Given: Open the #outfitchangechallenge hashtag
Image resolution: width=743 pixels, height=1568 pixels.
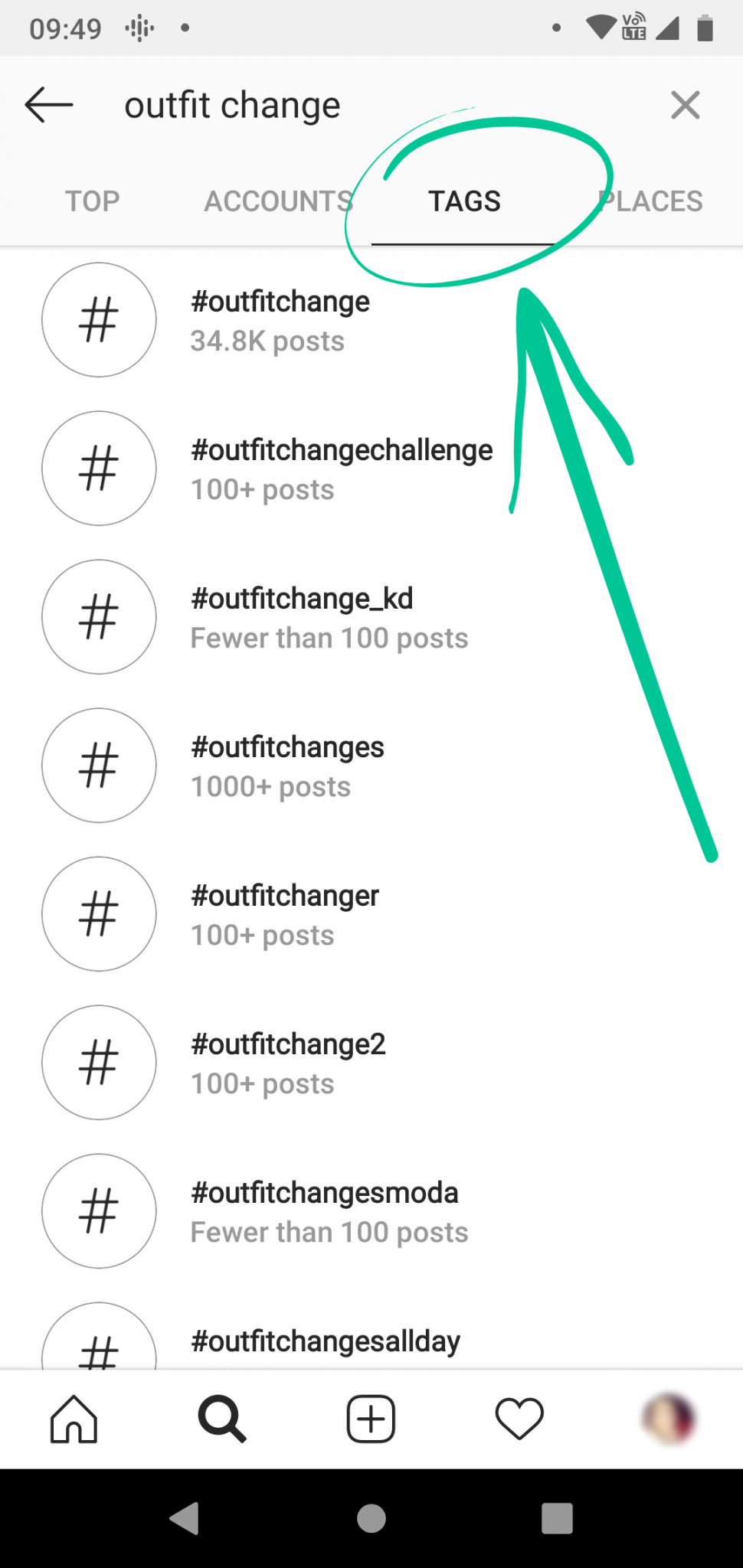Looking at the screenshot, I should [371, 469].
